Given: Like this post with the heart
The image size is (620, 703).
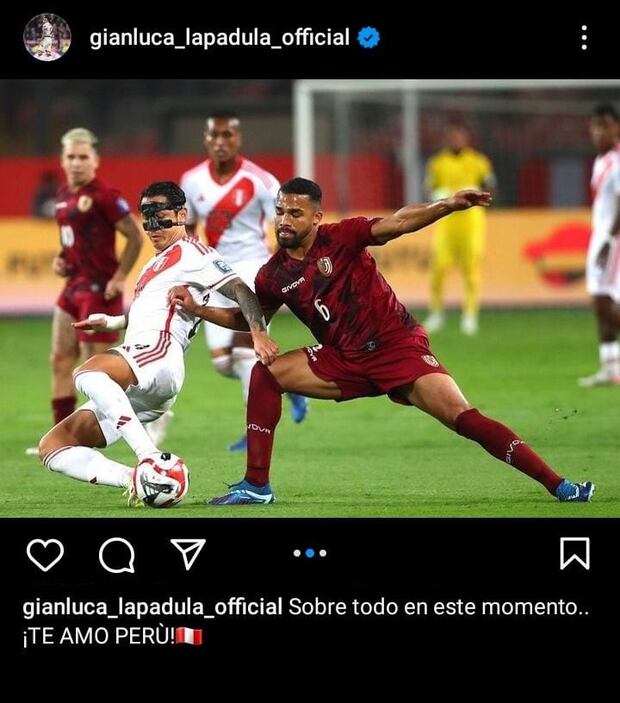Looking at the screenshot, I should tap(45, 554).
